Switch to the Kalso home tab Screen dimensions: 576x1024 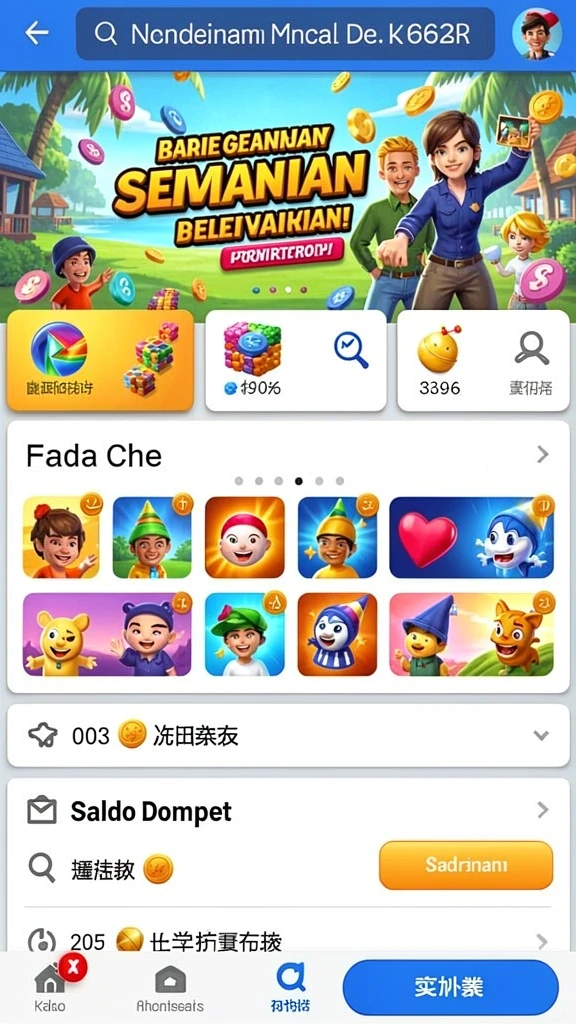point(50,986)
